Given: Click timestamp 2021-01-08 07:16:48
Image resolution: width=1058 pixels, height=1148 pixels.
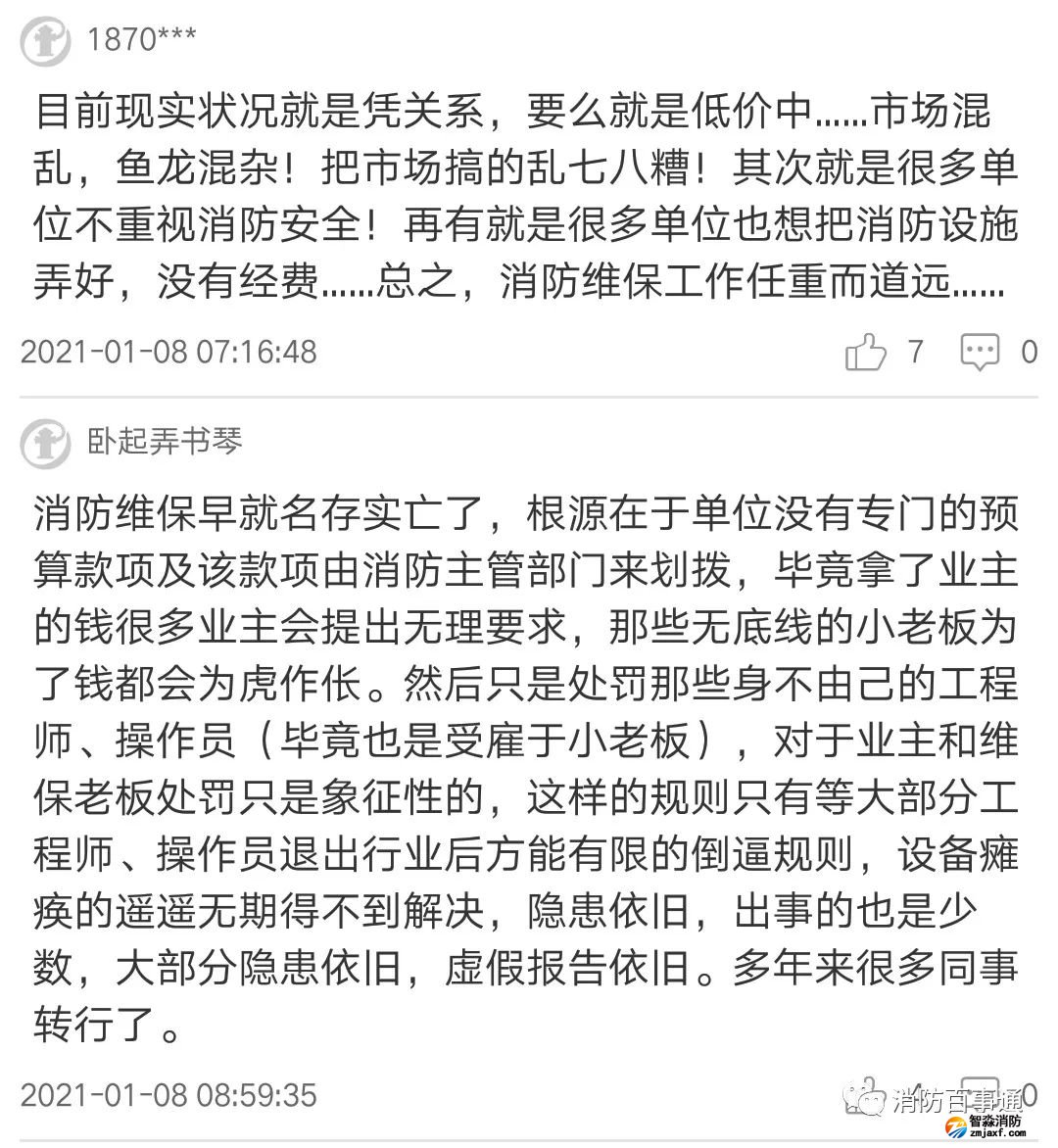Looking at the screenshot, I should tap(168, 353).
